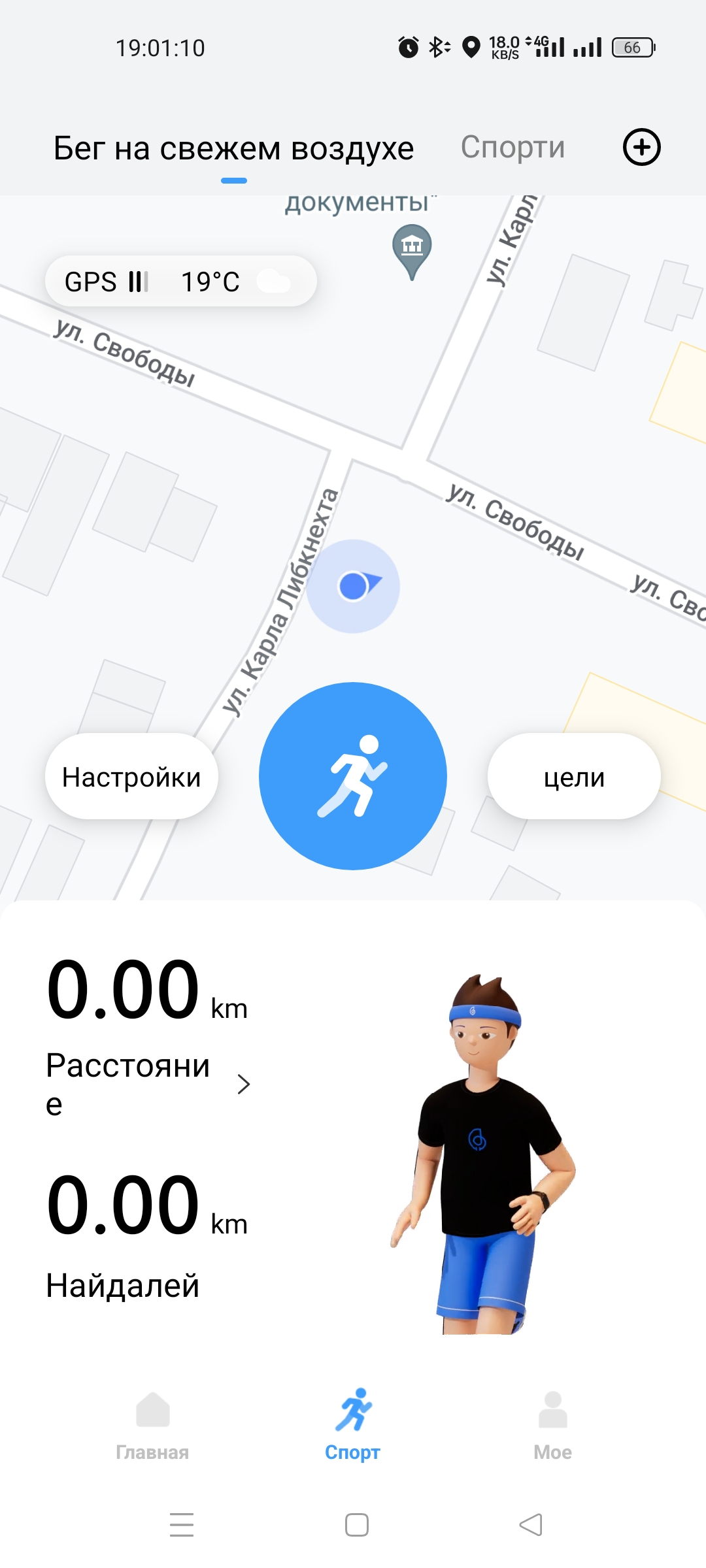
Task: Open recent apps from the navigation bar
Action: point(182,1525)
